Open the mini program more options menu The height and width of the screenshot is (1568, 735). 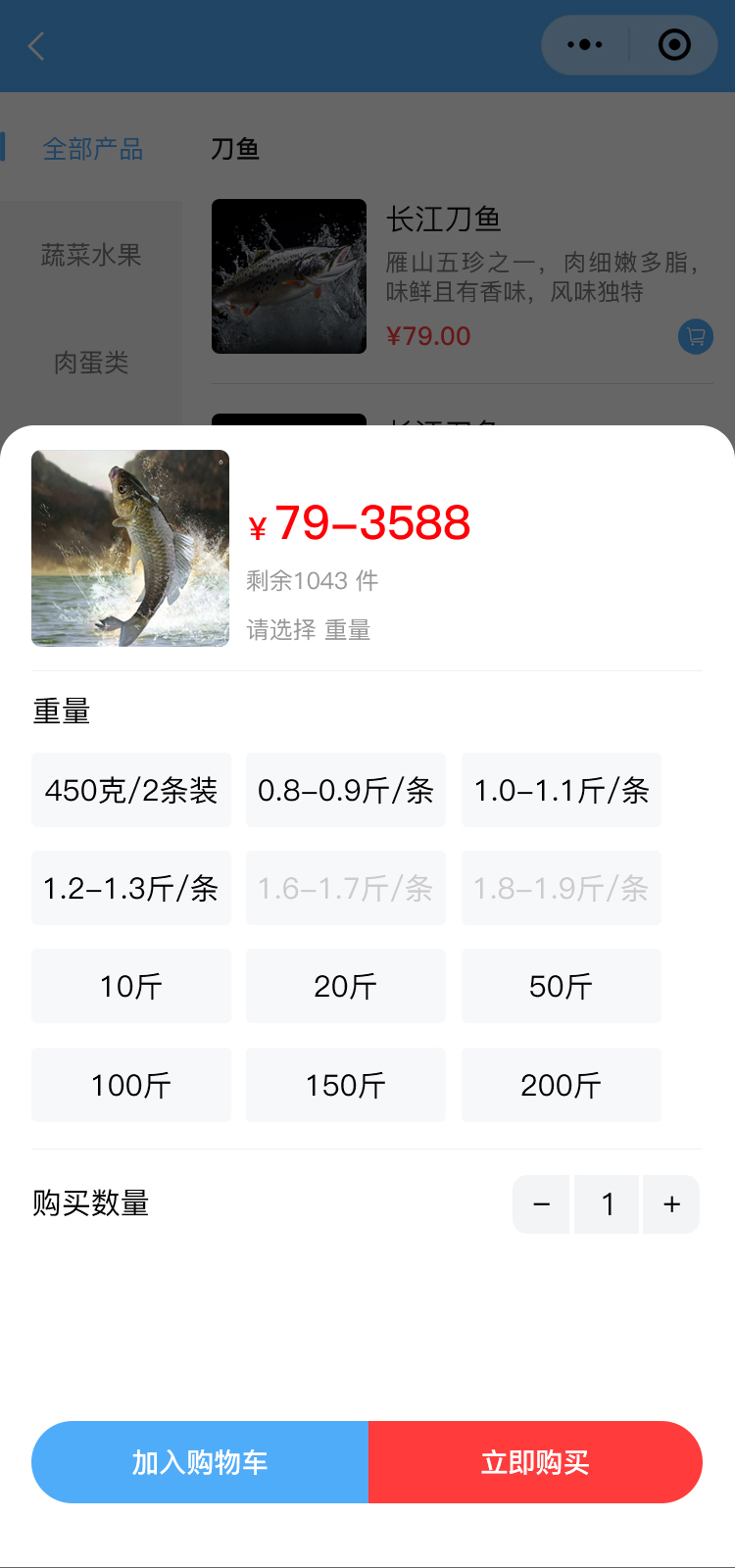point(585,45)
